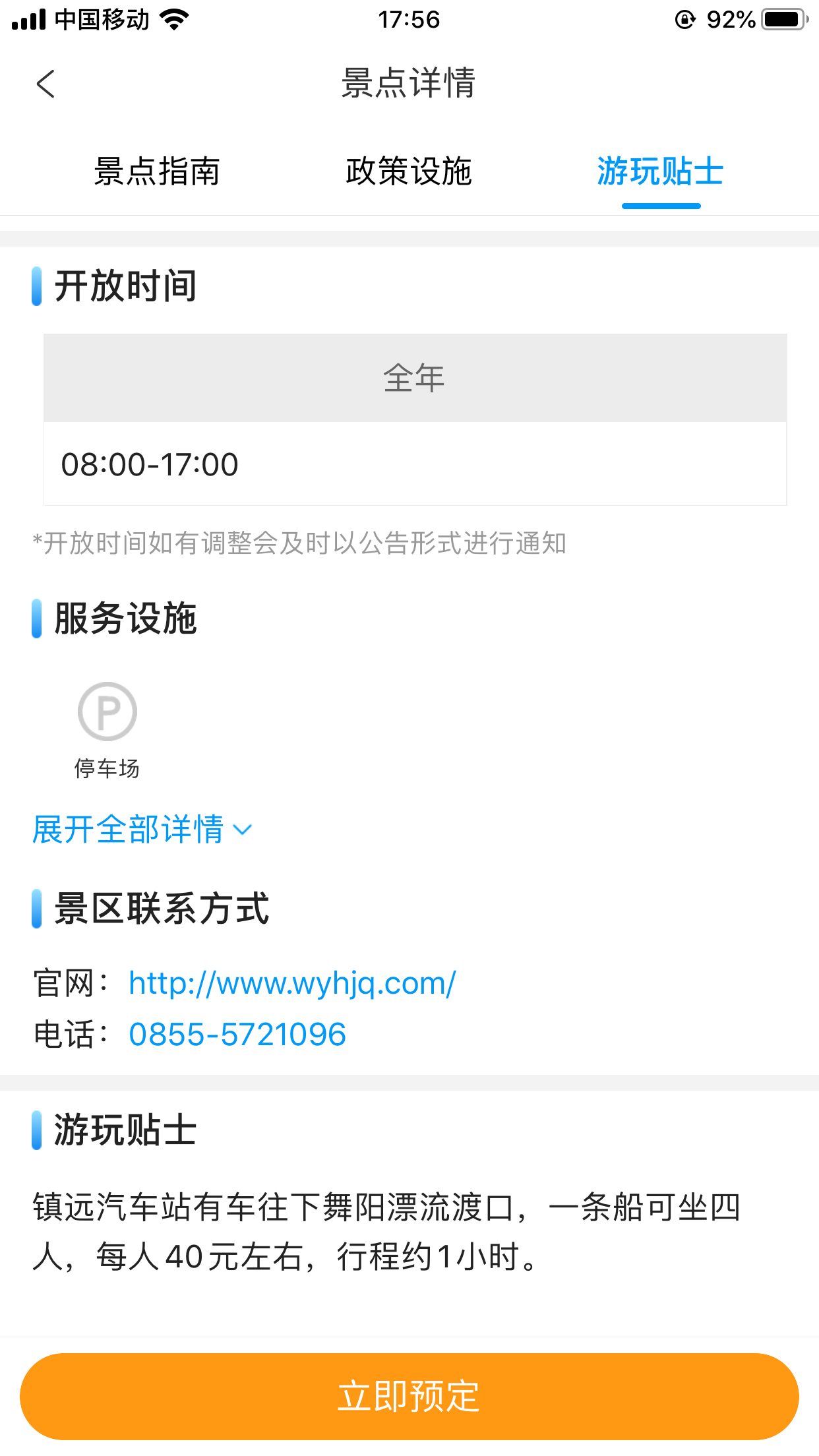Switch to the 景点指南 tab

click(157, 171)
